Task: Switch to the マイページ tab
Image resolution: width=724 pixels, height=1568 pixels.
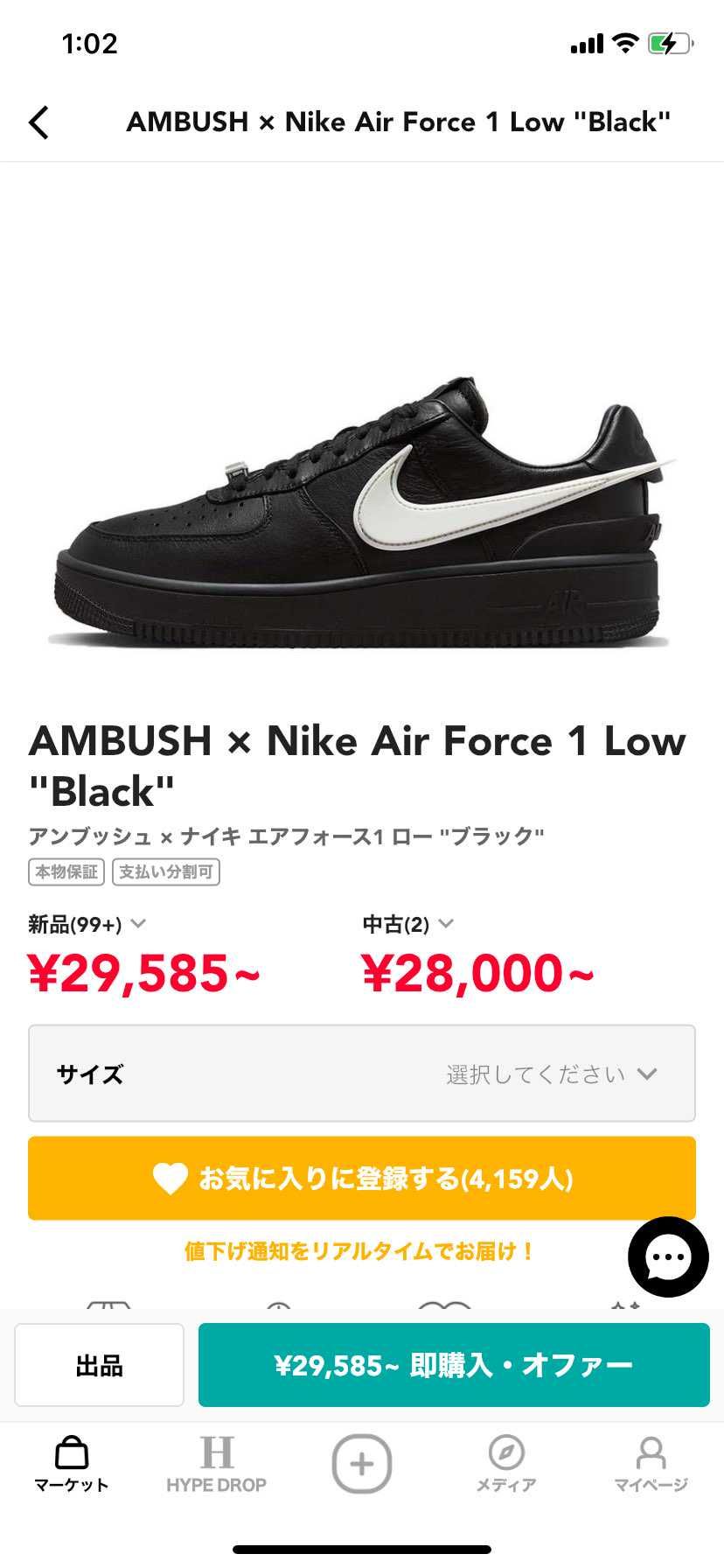Action: tap(651, 1464)
